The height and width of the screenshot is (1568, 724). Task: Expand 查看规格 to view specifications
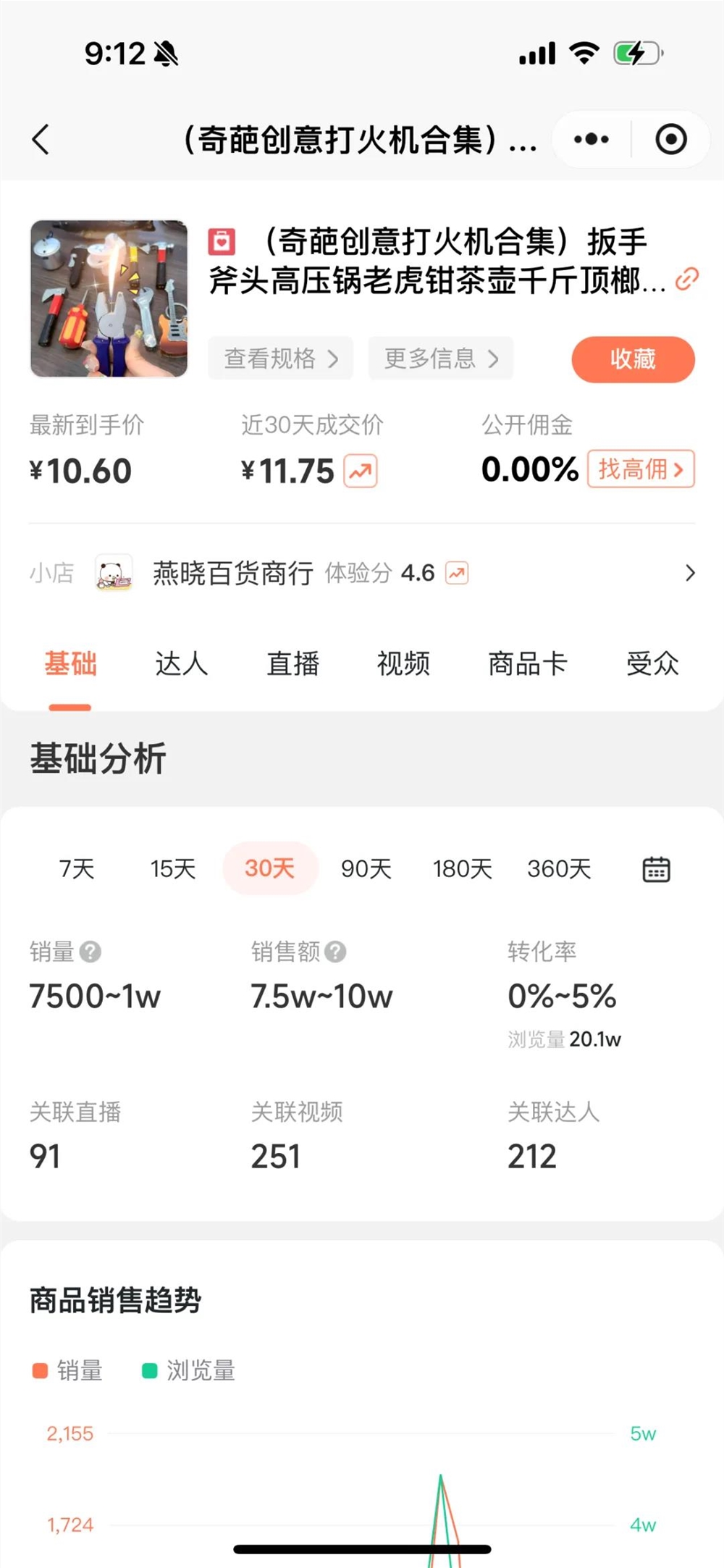pyautogui.click(x=280, y=358)
